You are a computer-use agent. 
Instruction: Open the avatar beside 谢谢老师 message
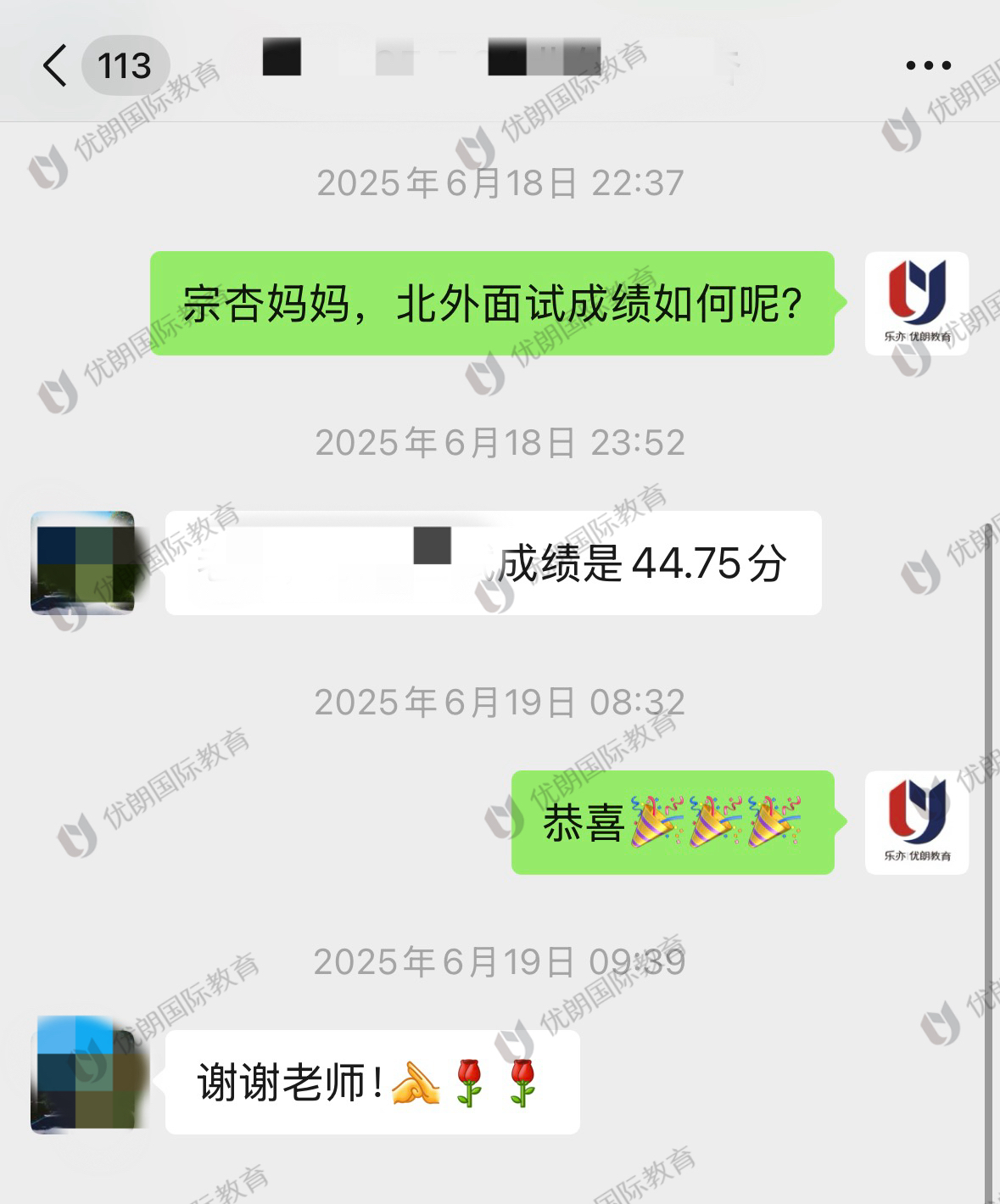tap(82, 1074)
